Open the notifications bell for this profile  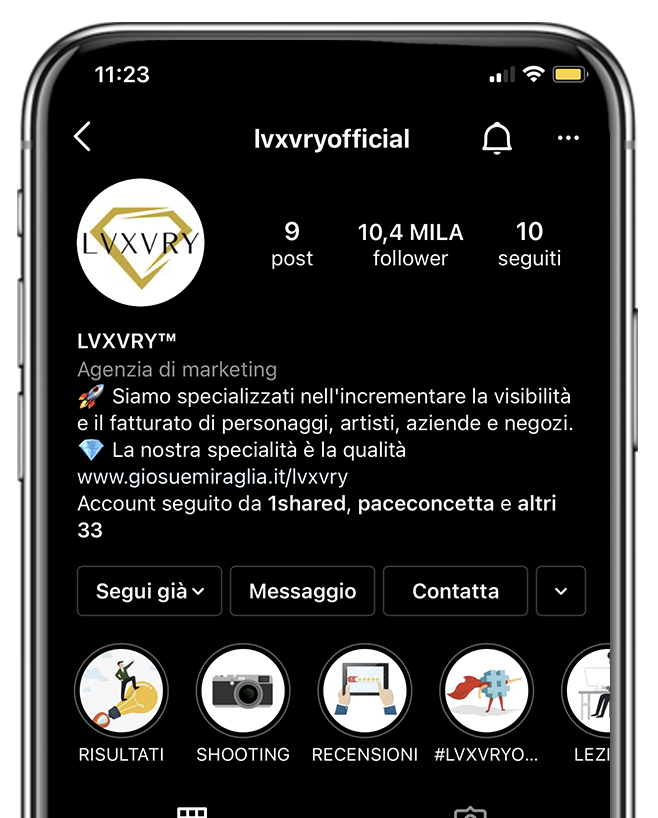(497, 139)
